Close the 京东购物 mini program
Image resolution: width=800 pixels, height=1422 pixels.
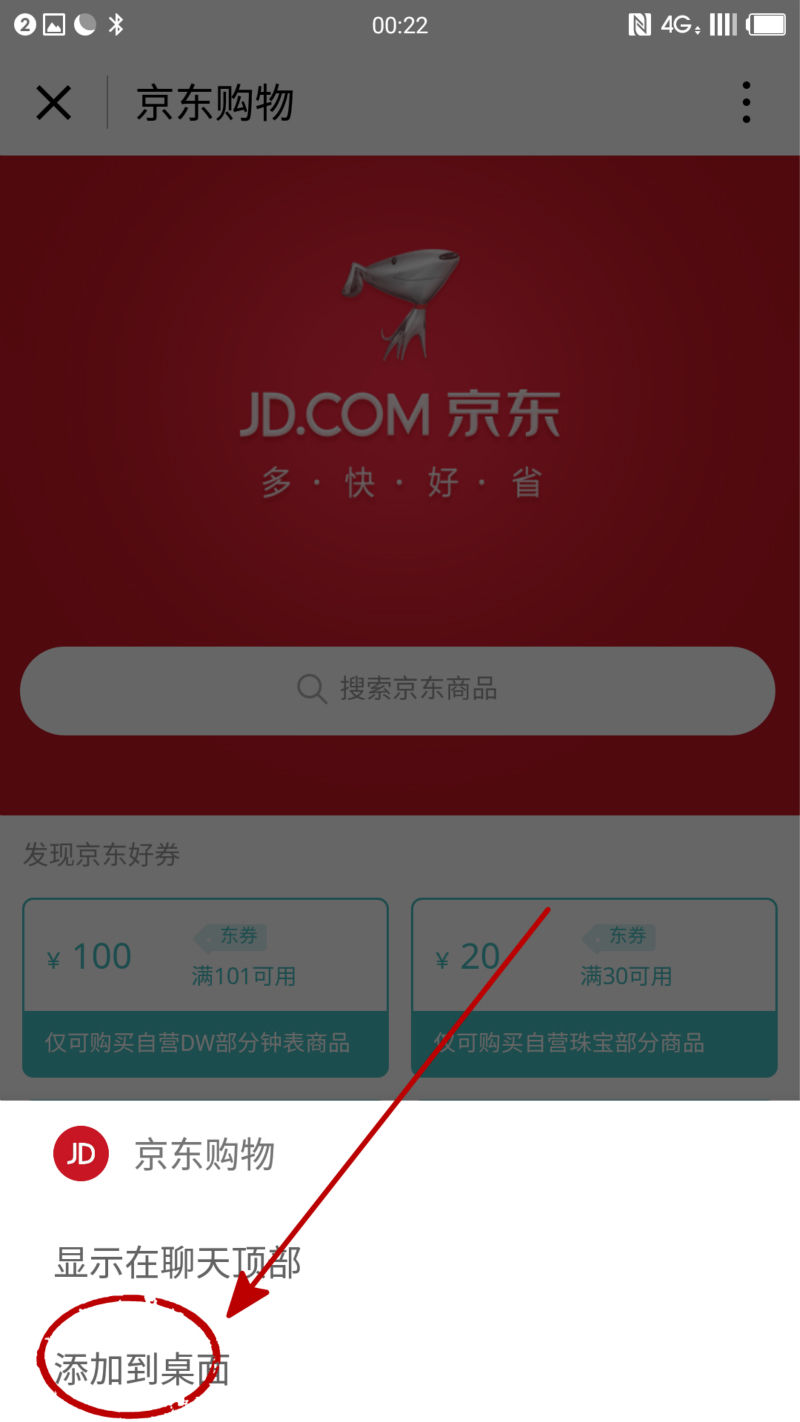pos(53,103)
